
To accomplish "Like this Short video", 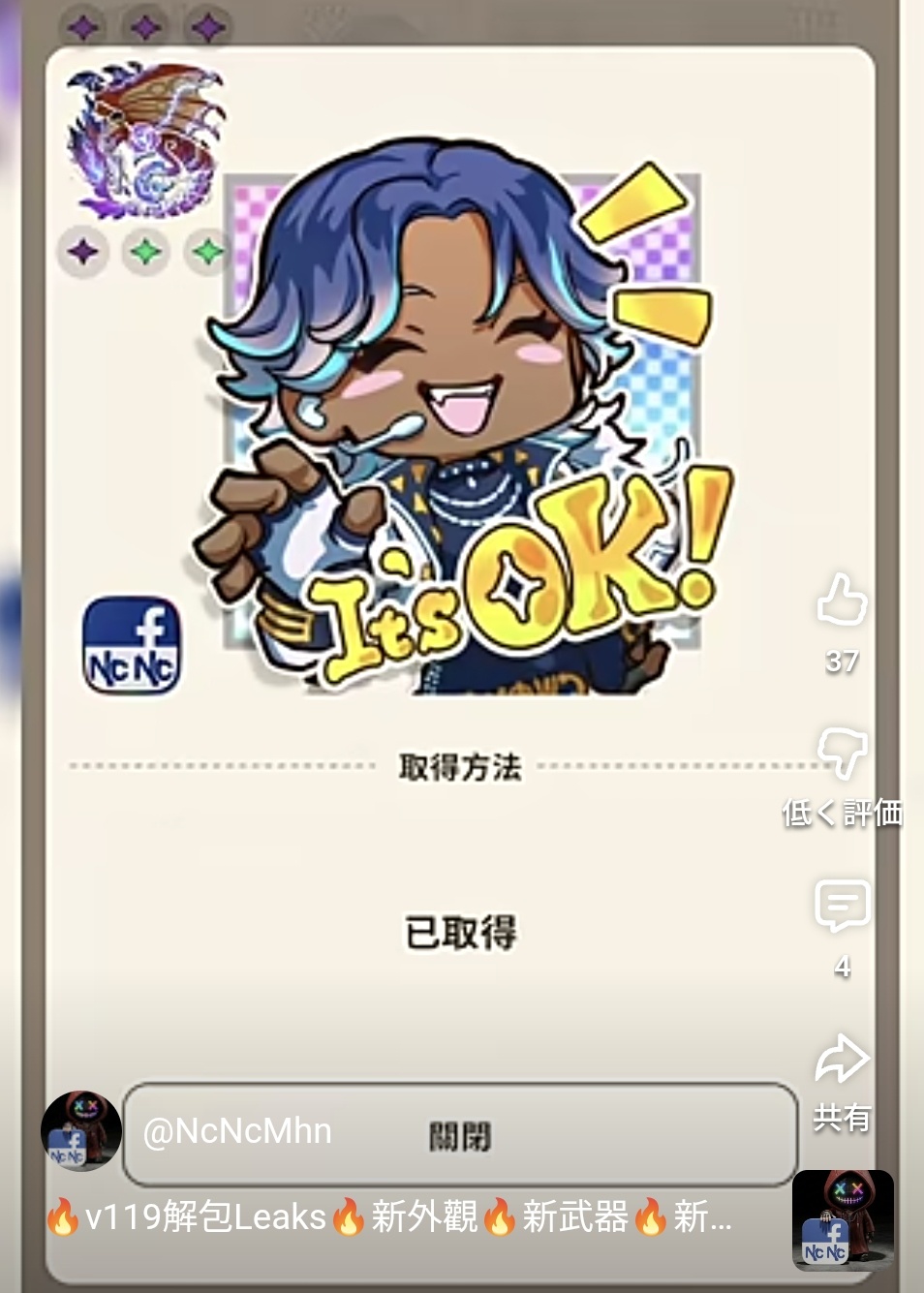I will [x=841, y=600].
